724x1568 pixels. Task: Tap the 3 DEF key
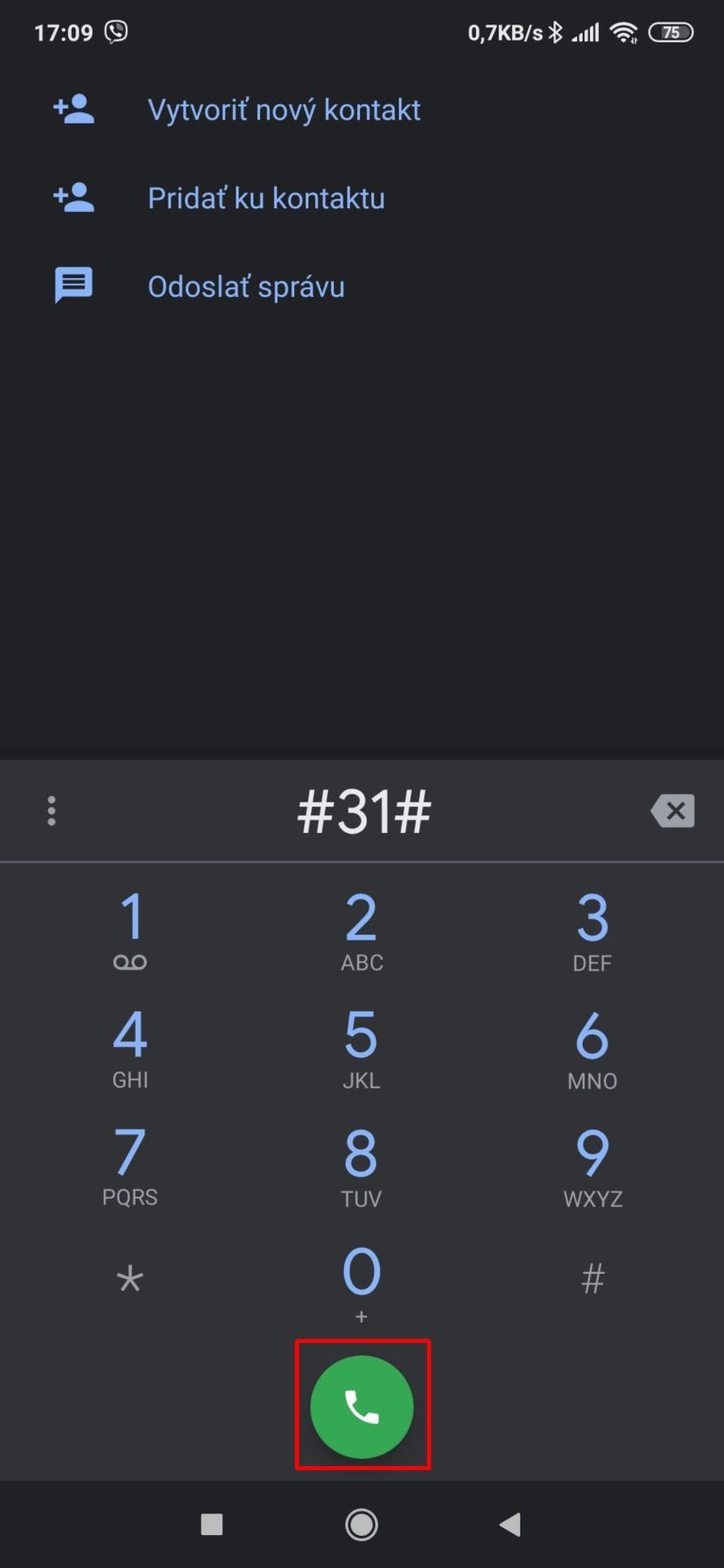click(x=592, y=930)
